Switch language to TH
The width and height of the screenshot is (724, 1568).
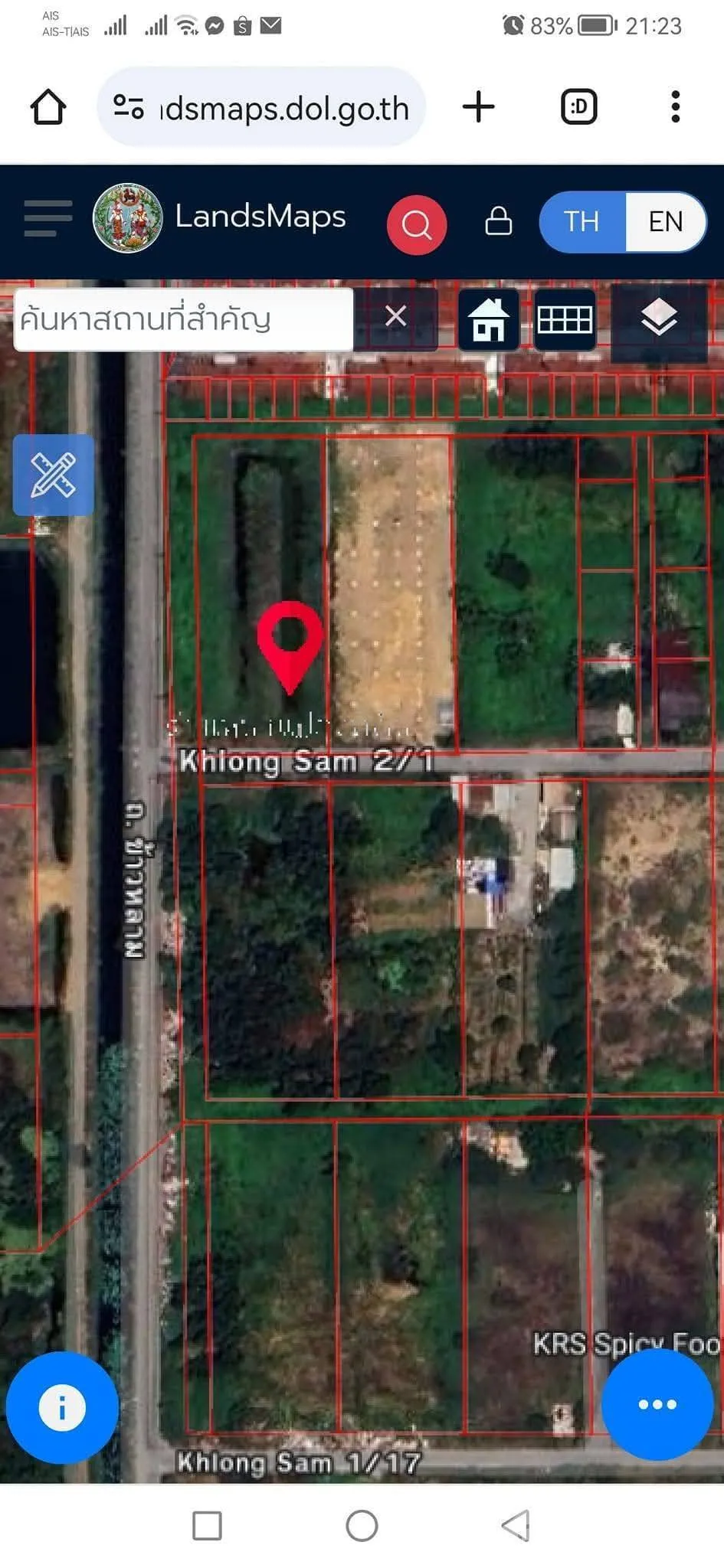tap(581, 222)
